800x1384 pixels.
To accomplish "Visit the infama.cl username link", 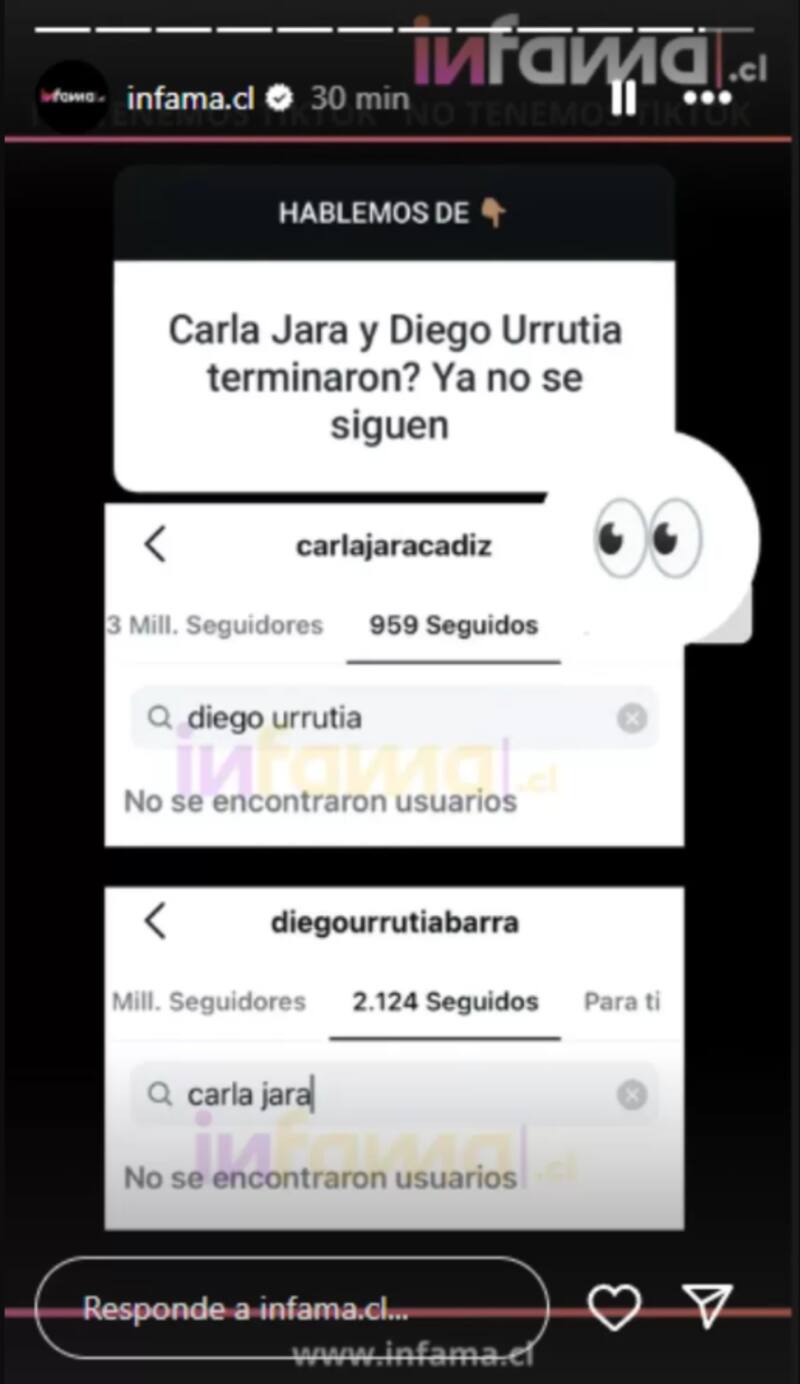I will (191, 98).
